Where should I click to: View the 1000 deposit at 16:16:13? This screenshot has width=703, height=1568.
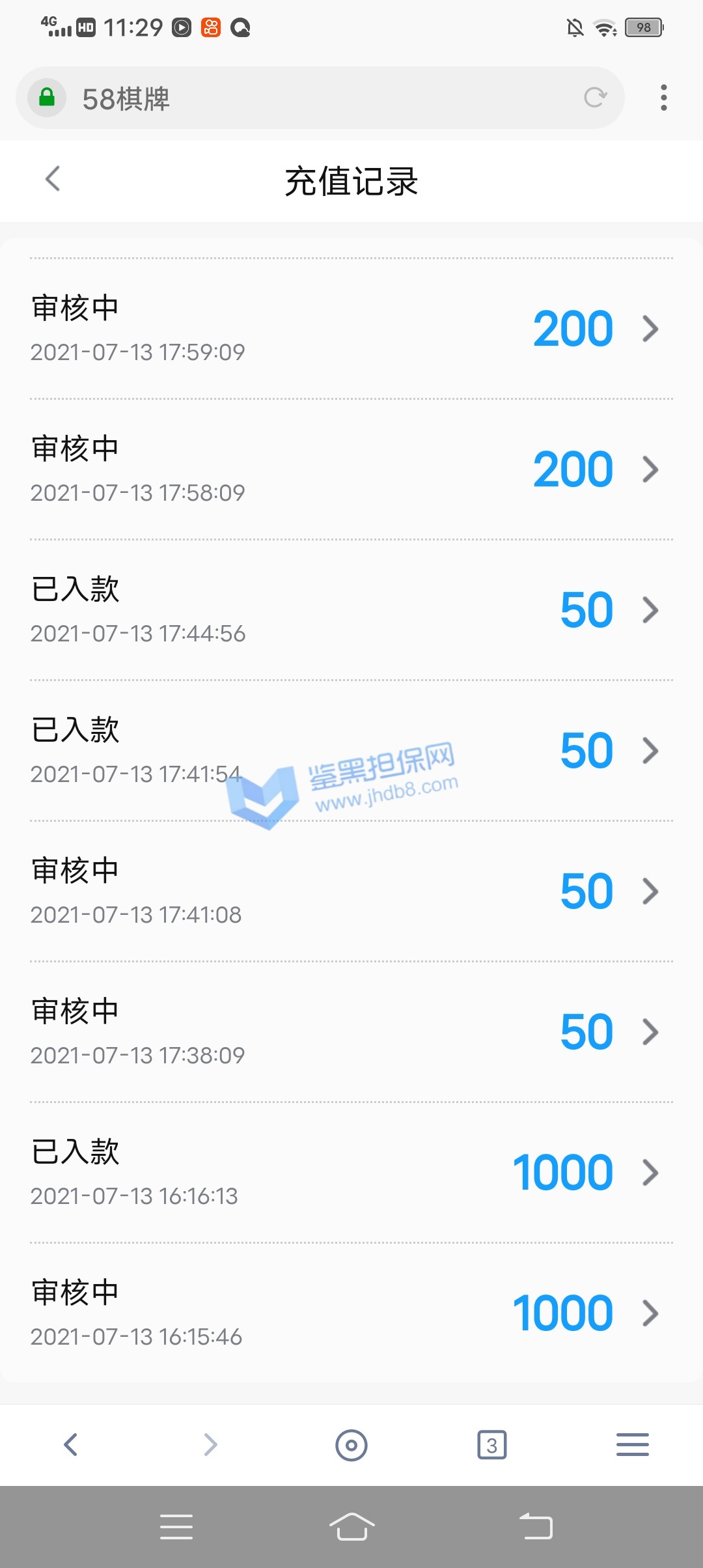351,1173
